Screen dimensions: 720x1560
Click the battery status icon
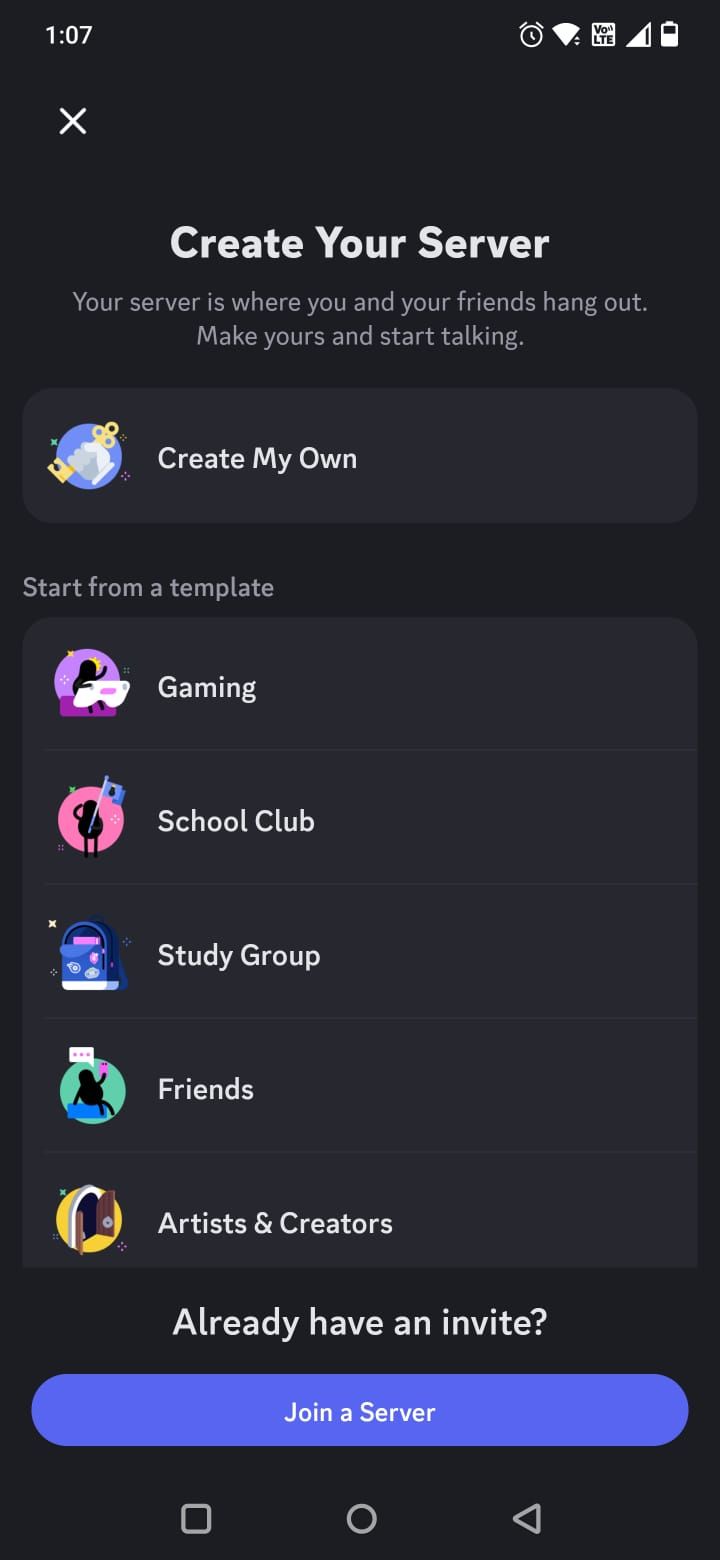668,34
